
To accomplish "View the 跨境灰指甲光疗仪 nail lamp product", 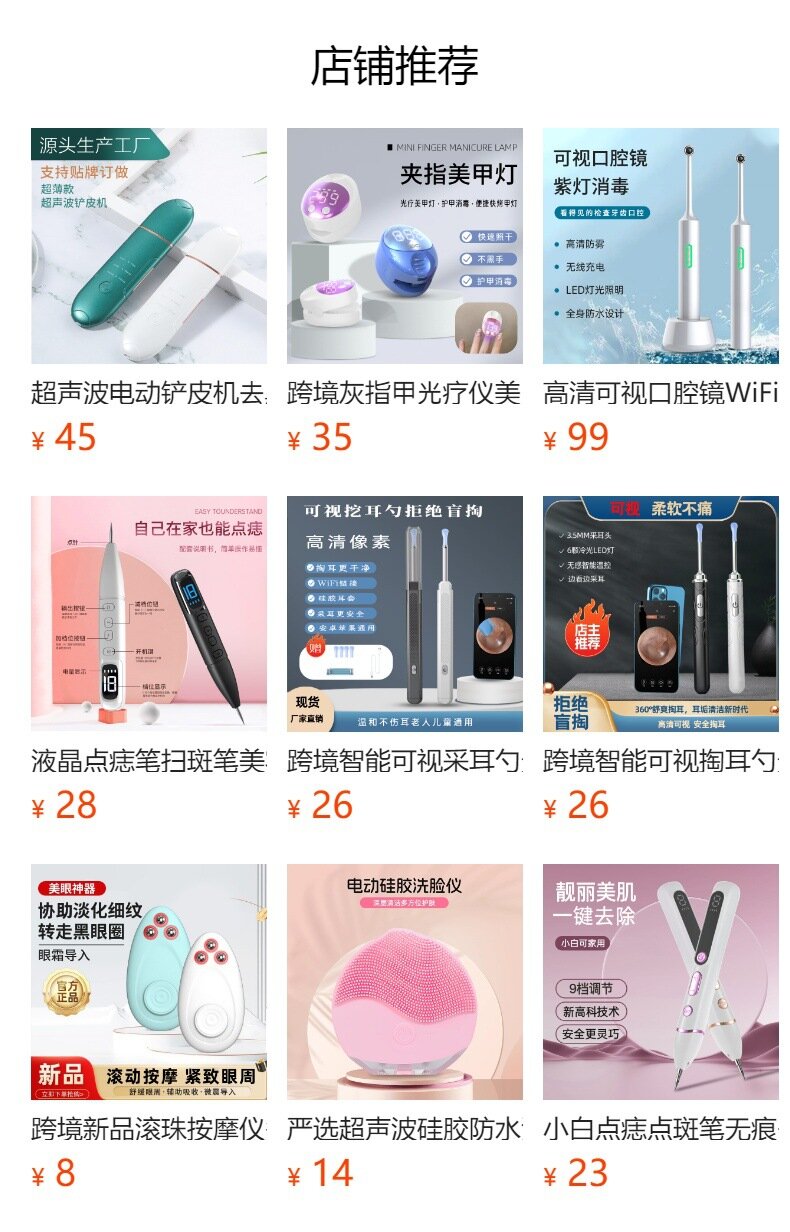I will (405, 246).
